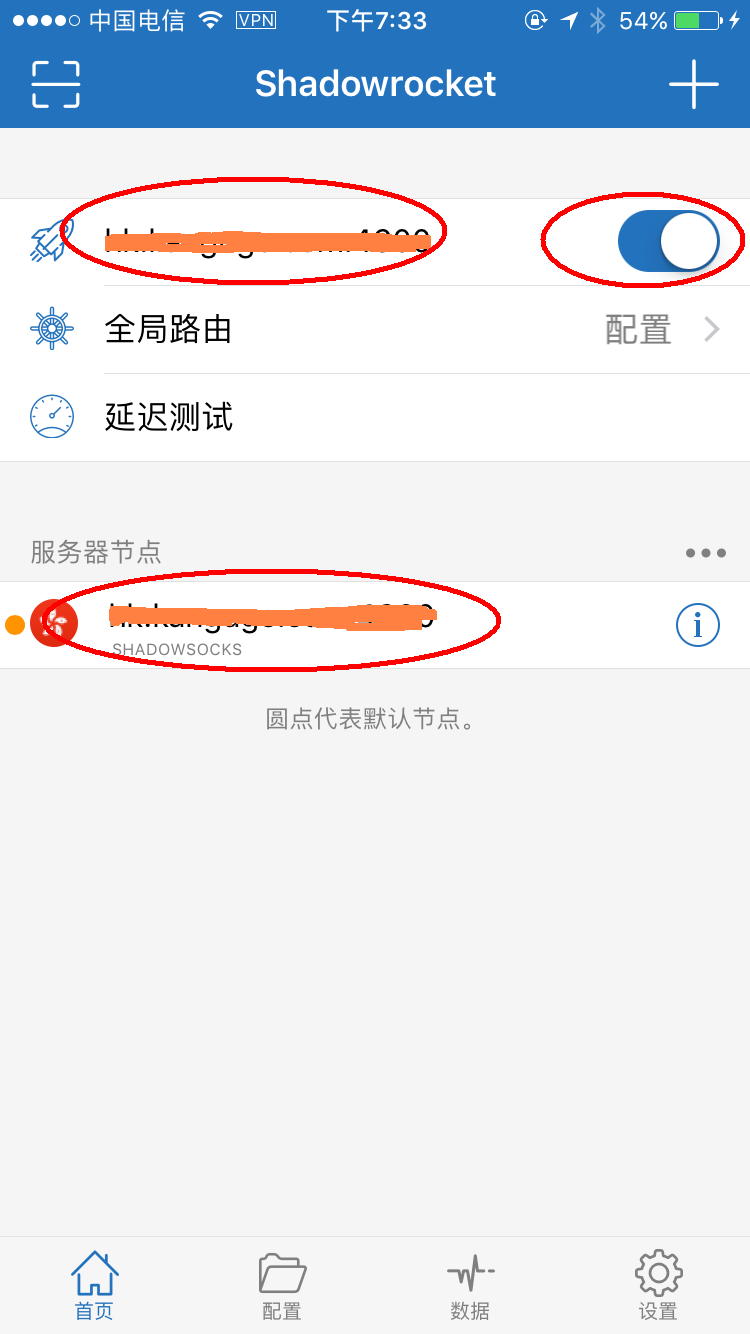
Task: Select the Shadowsocks server node
Action: (300, 625)
